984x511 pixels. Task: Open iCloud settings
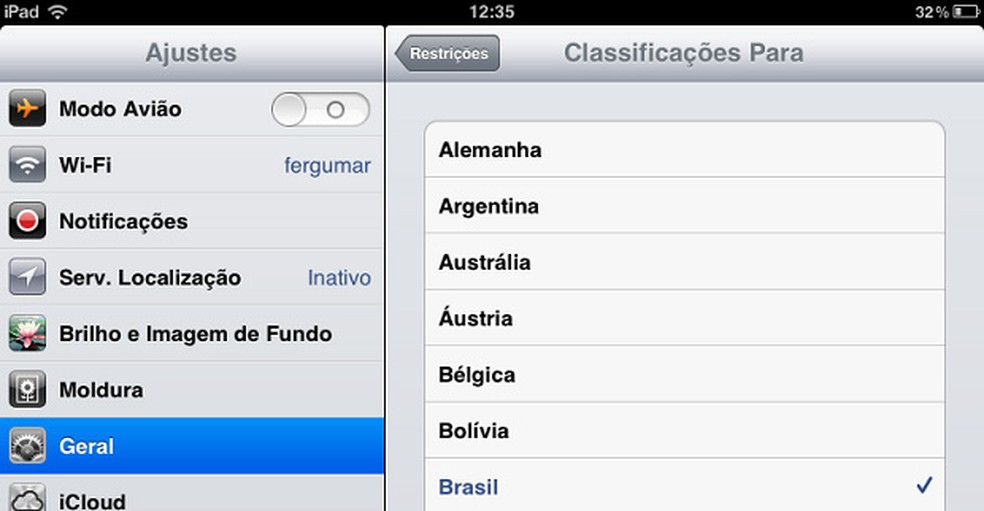[x=191, y=498]
